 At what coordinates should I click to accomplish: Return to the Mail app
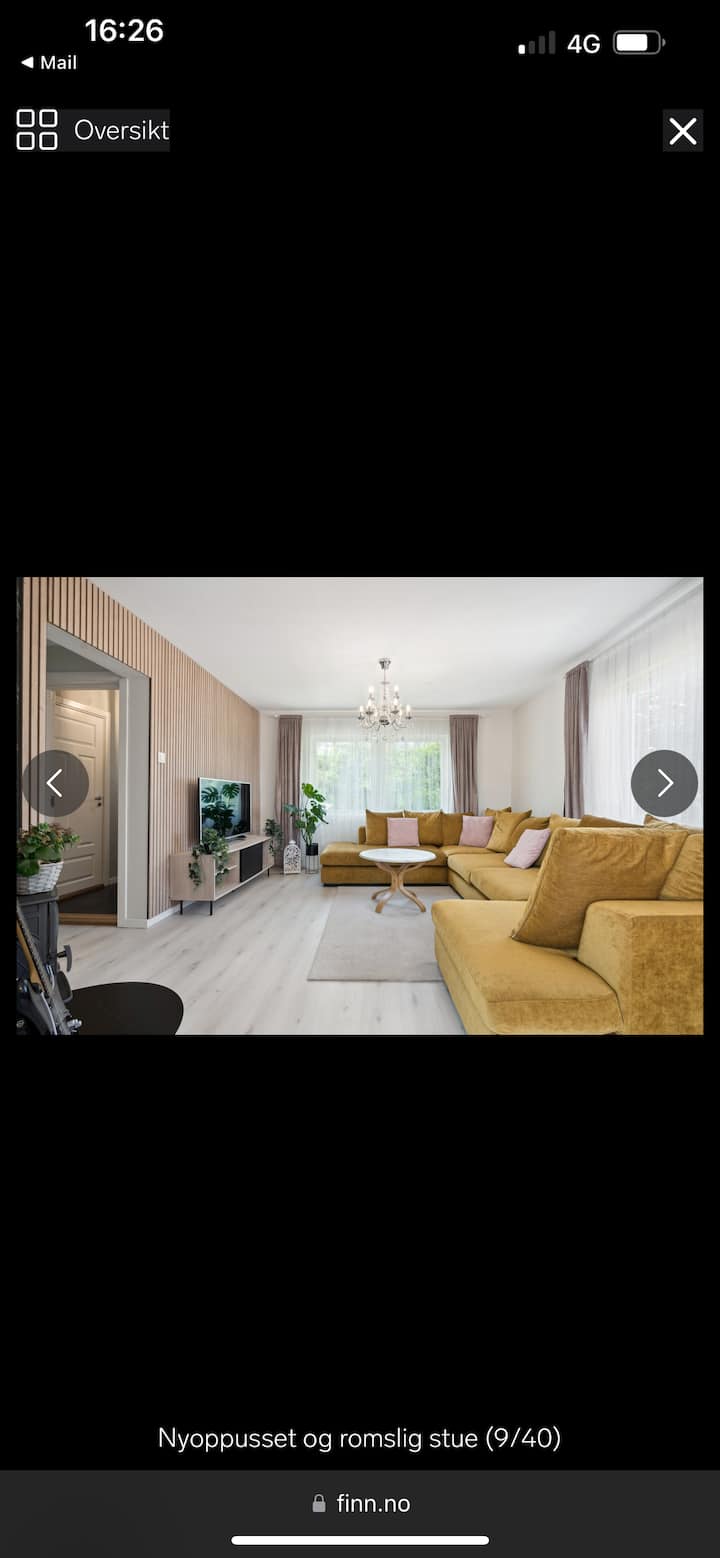coord(49,62)
